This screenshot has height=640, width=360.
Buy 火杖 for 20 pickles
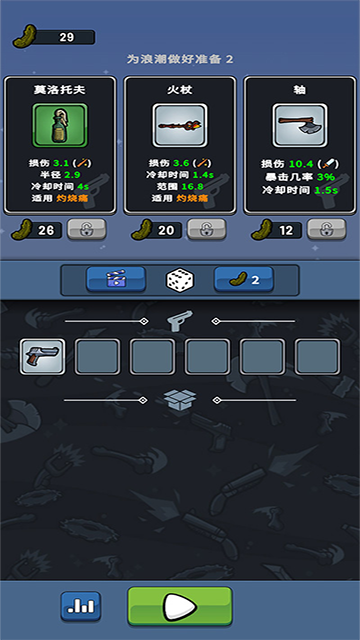(x=157, y=230)
